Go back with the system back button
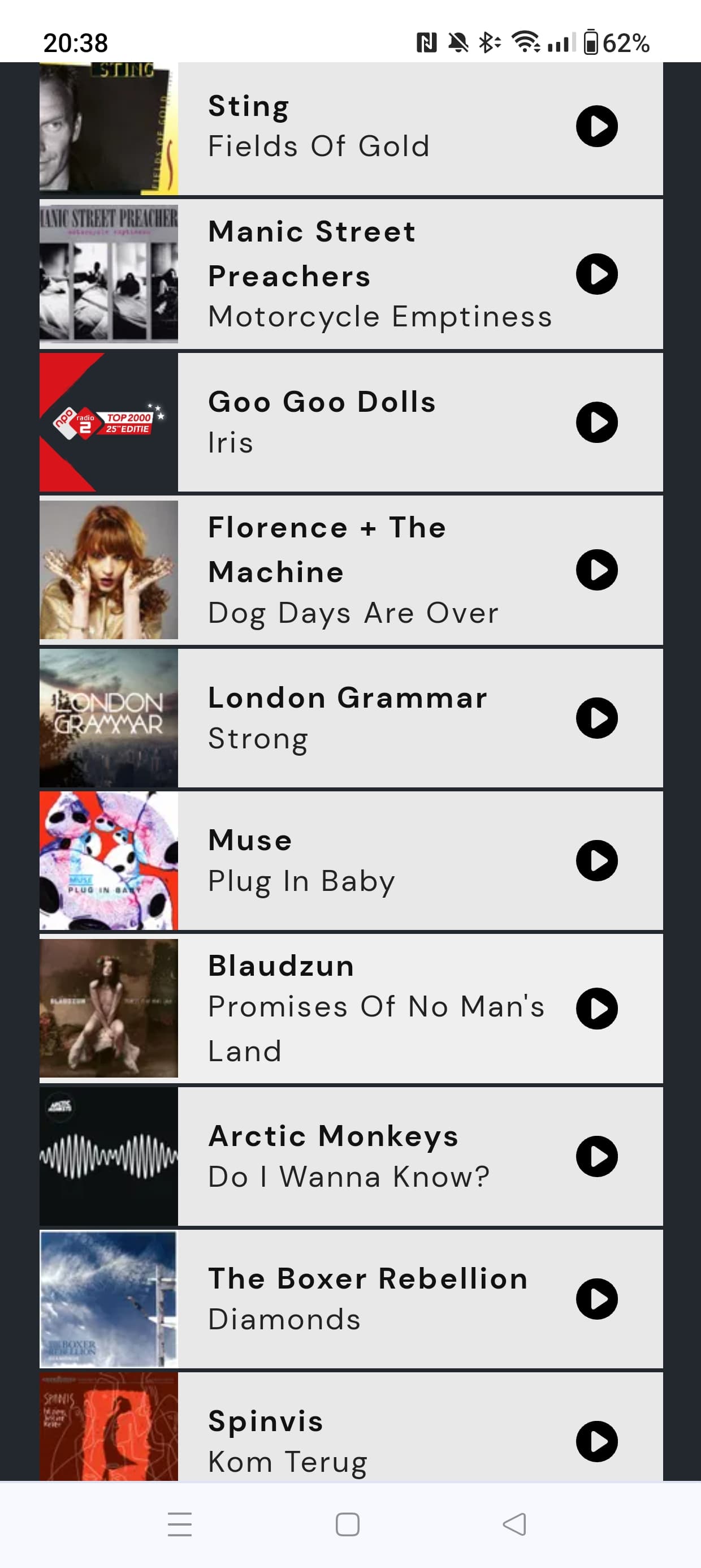 click(515, 1524)
